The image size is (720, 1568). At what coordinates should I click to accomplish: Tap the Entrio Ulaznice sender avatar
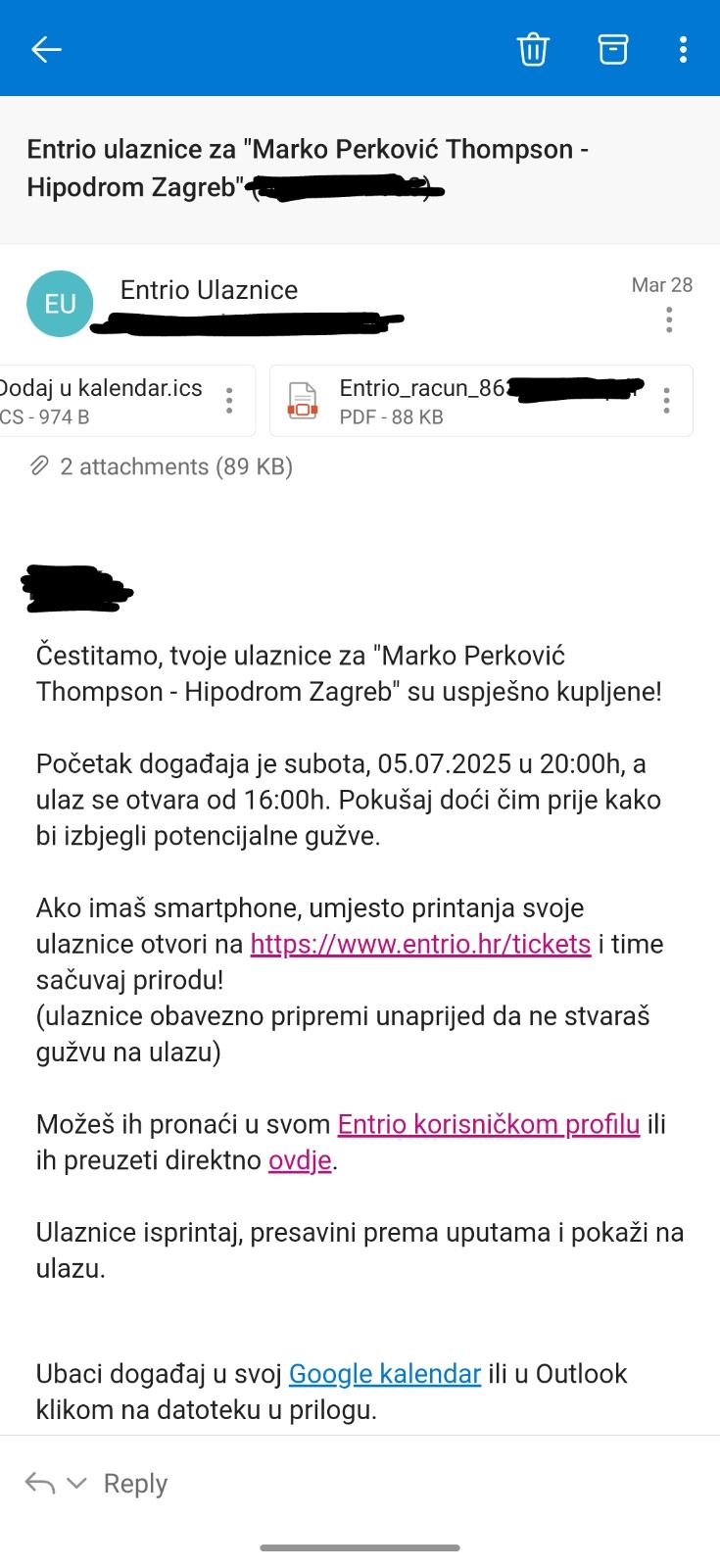tap(60, 304)
